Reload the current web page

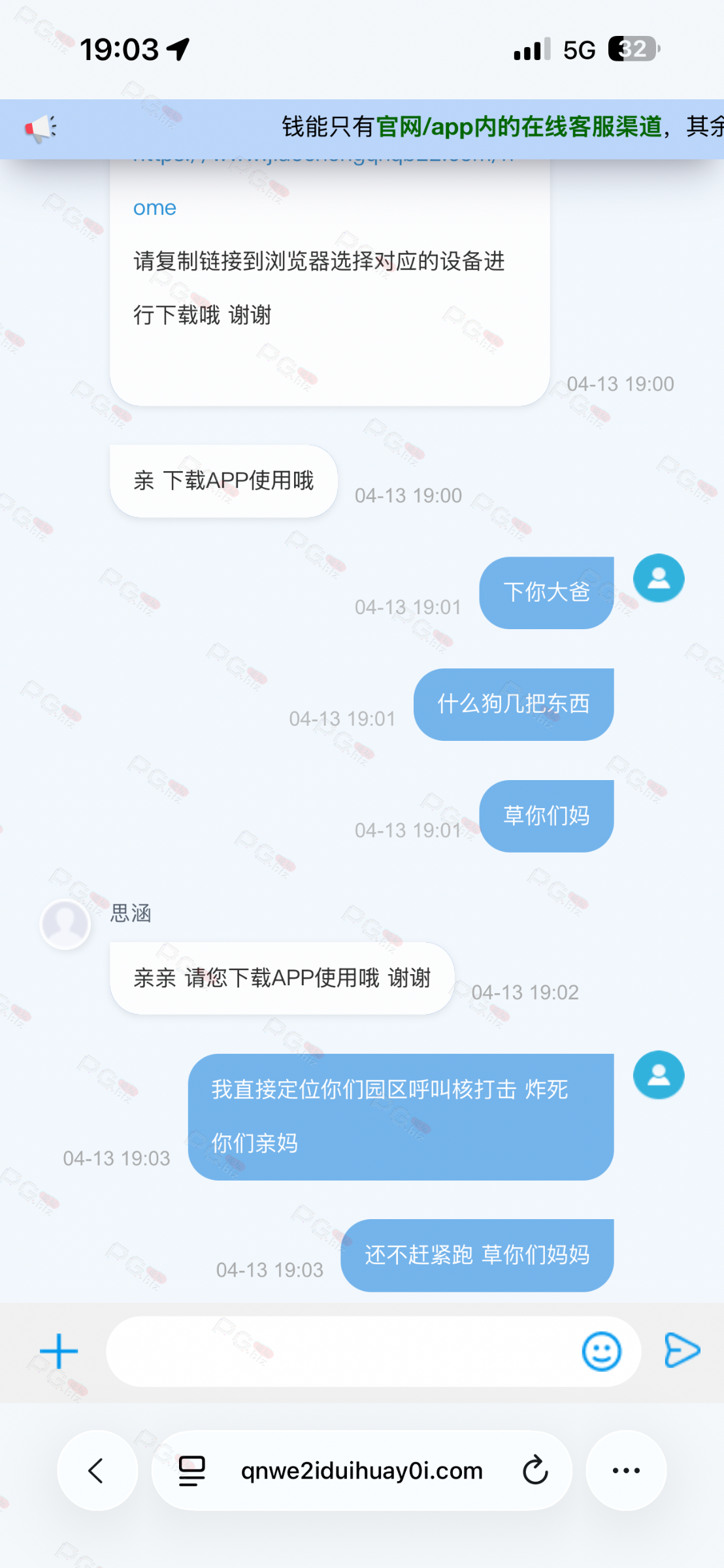535,1471
